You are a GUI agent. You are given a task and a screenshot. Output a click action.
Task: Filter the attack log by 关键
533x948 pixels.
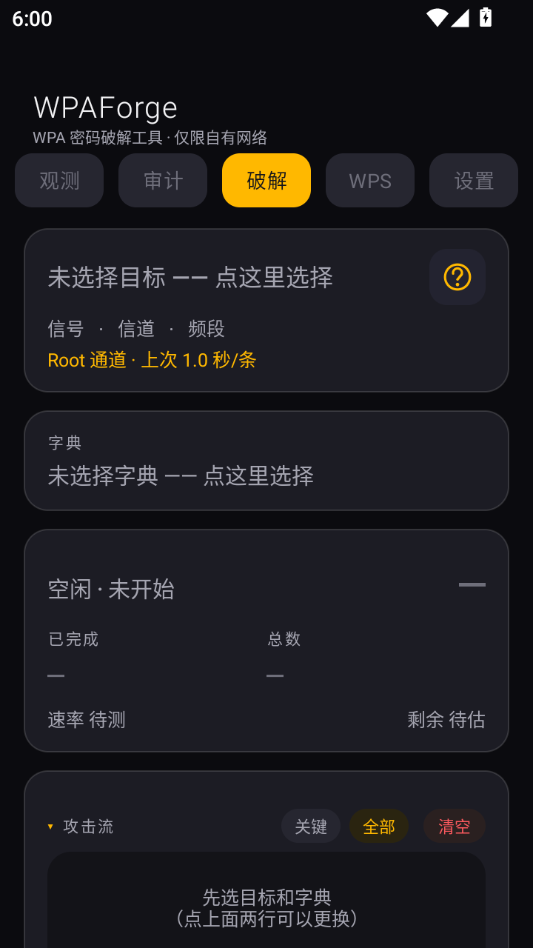311,826
